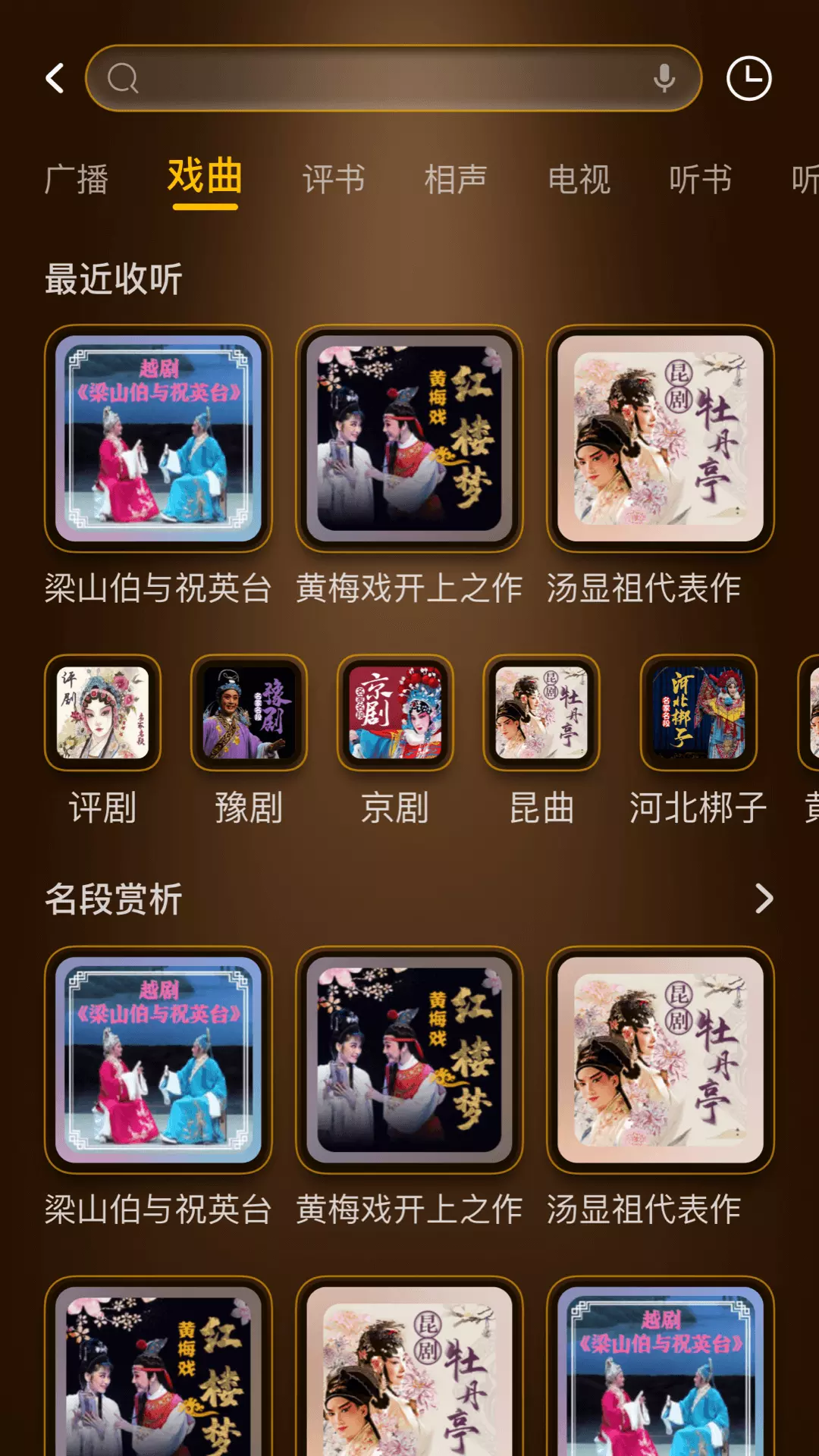Viewport: 819px width, 1456px height.
Task: Switch to the 评书 tab
Action: point(334,180)
